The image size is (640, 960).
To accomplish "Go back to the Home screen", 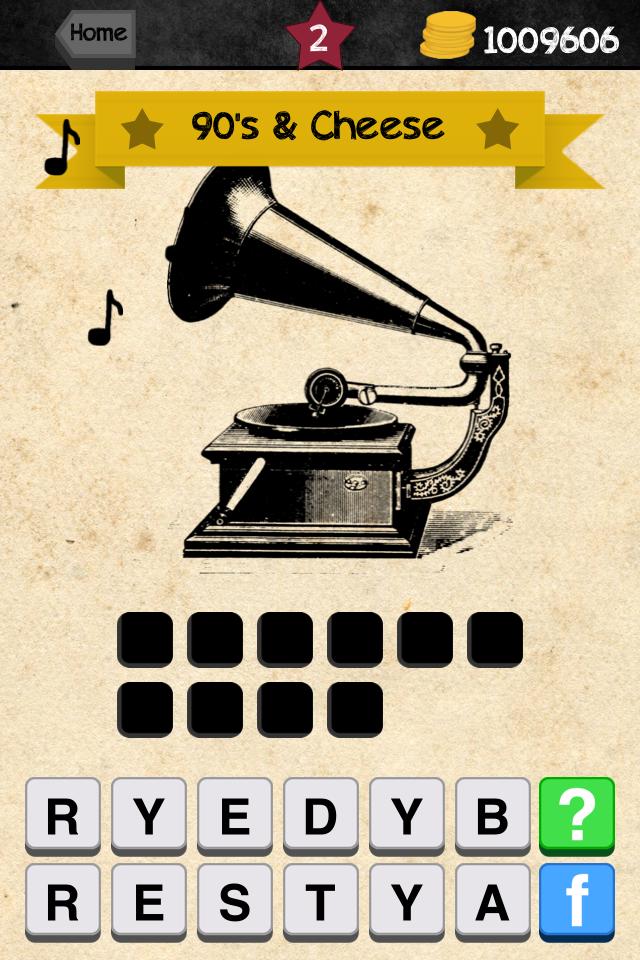I will [96, 33].
